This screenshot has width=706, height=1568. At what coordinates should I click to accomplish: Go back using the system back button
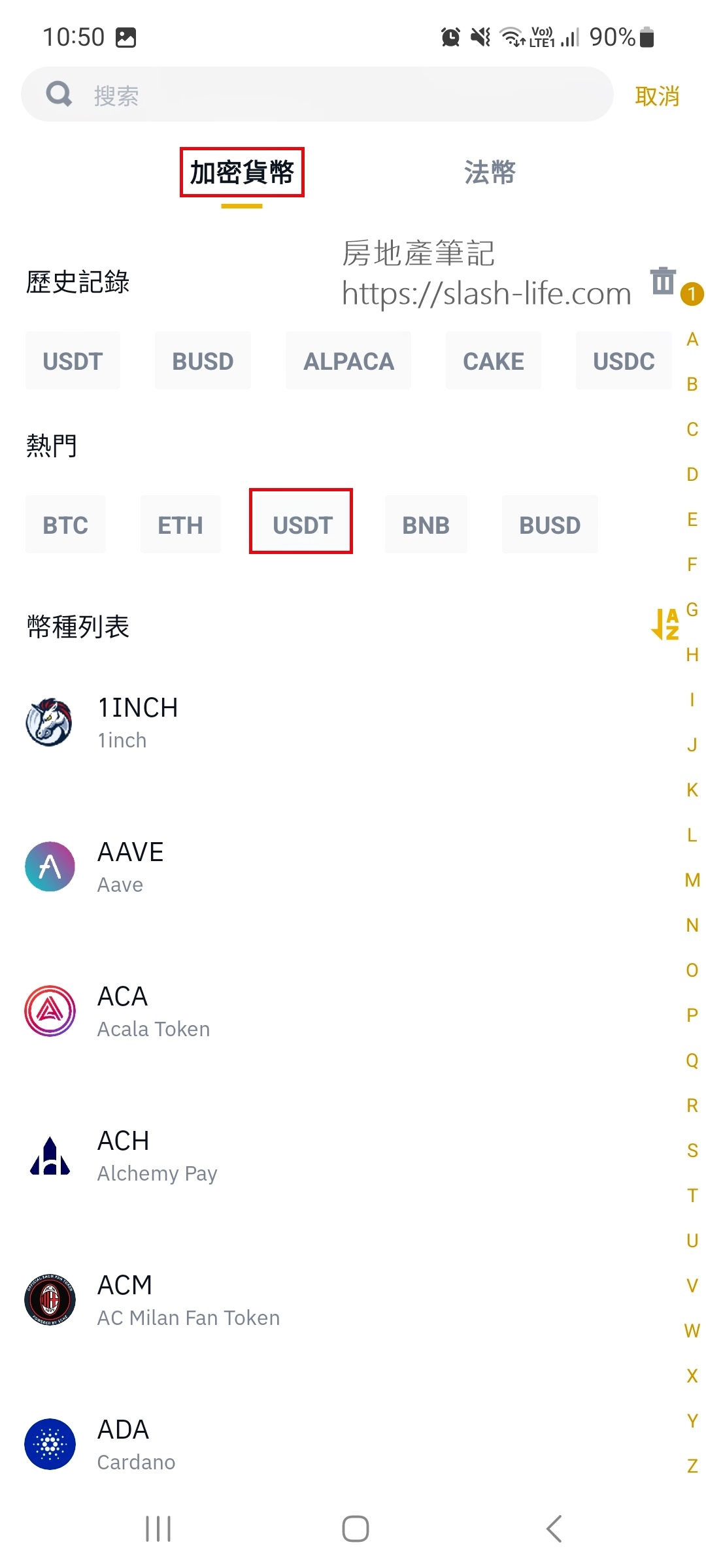click(554, 1529)
